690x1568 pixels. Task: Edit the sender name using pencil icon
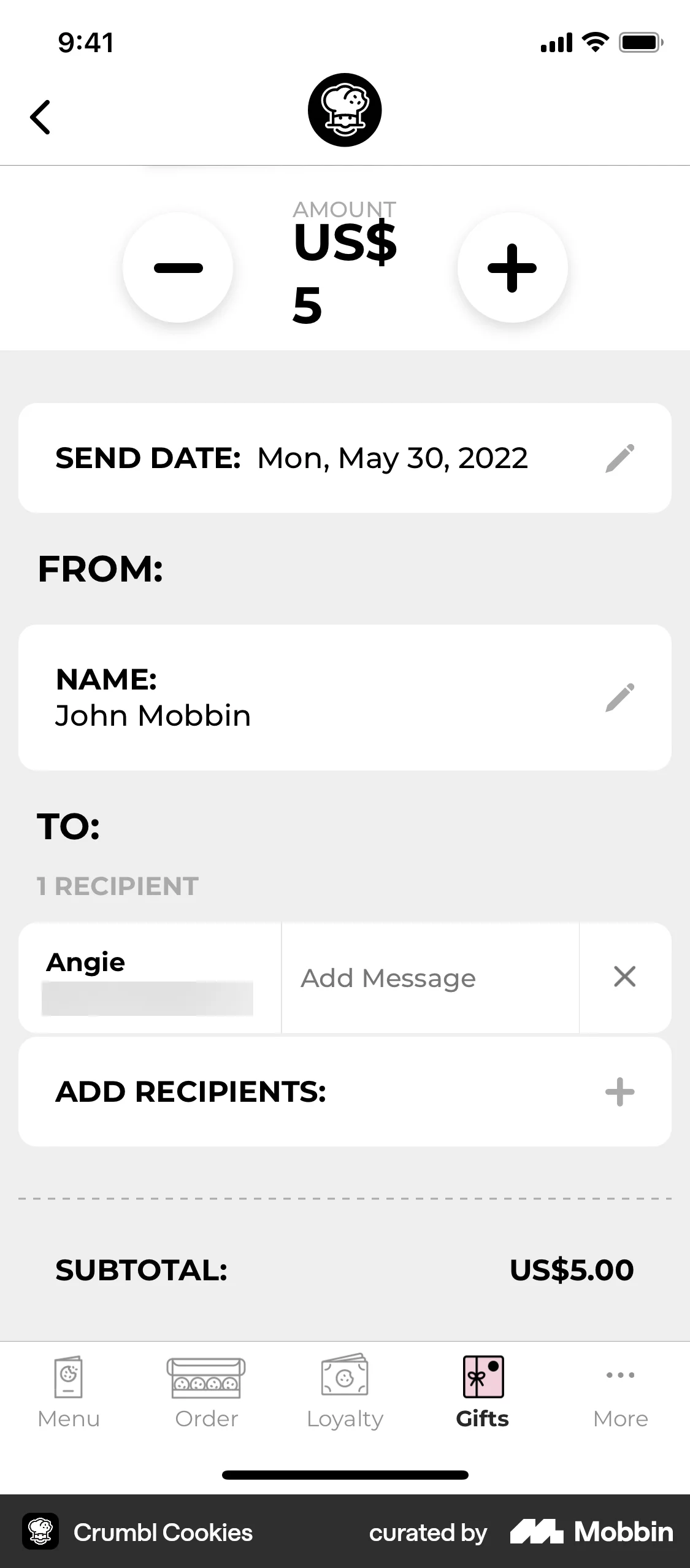621,696
